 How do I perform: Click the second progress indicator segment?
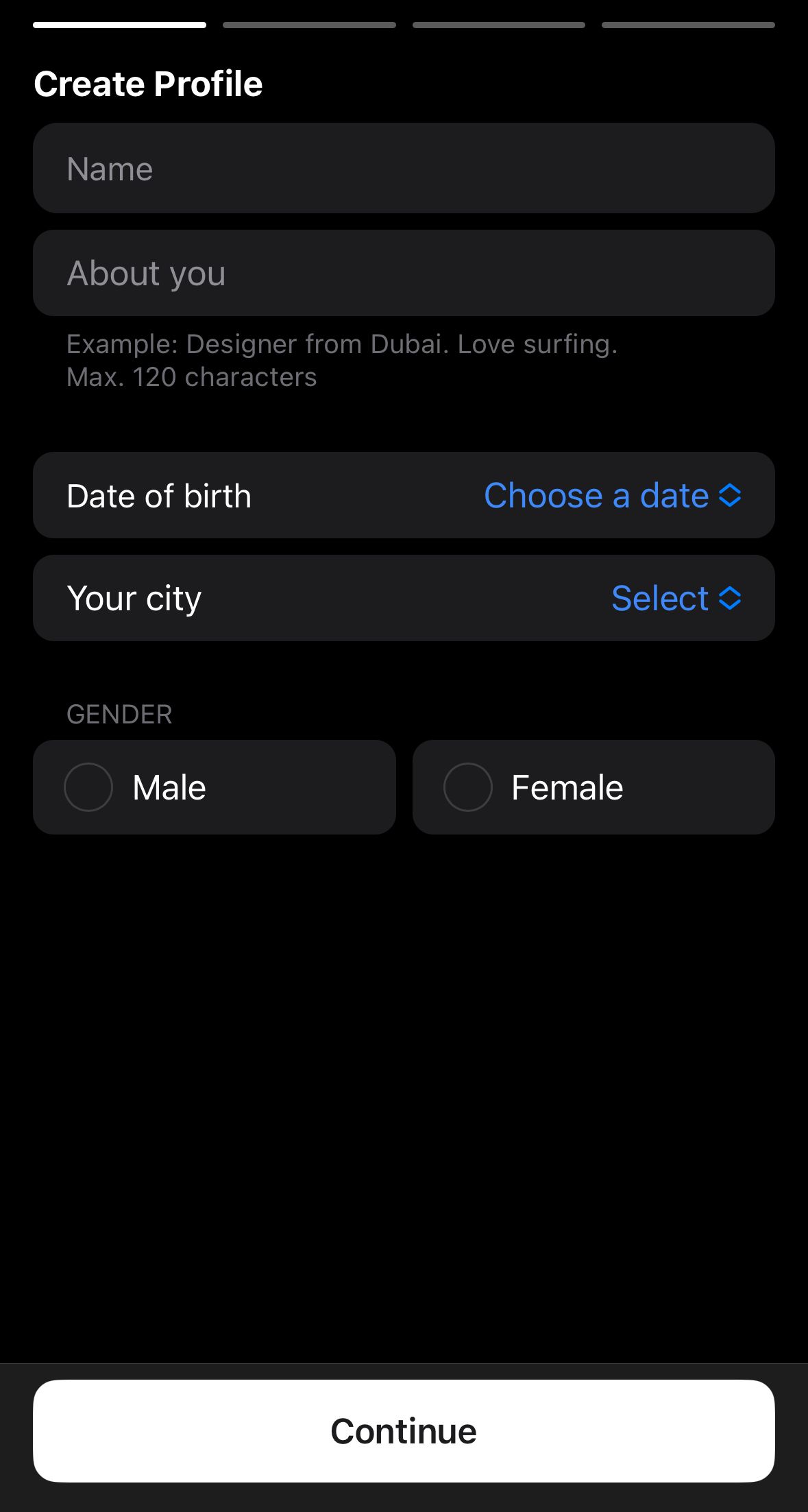(x=310, y=23)
